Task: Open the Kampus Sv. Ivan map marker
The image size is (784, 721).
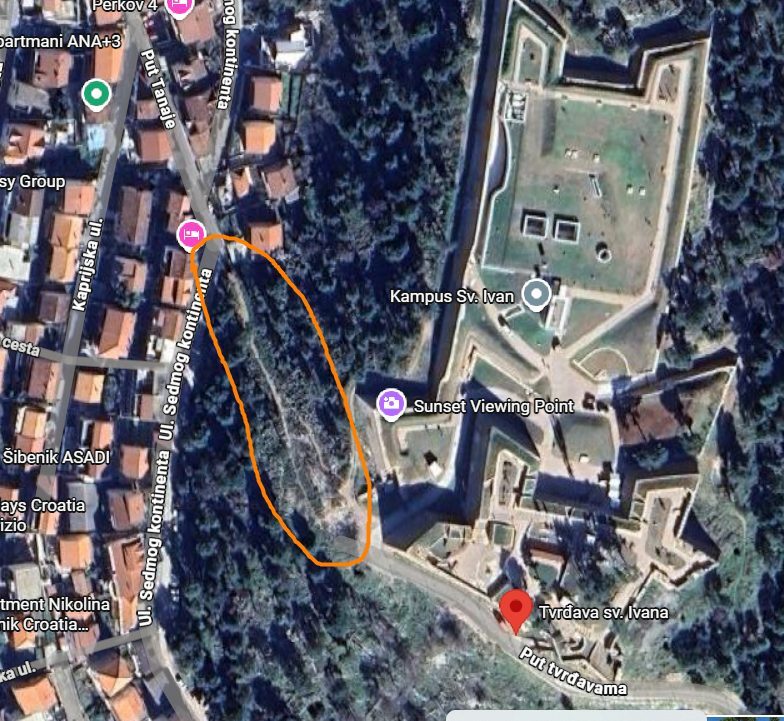Action: [537, 296]
